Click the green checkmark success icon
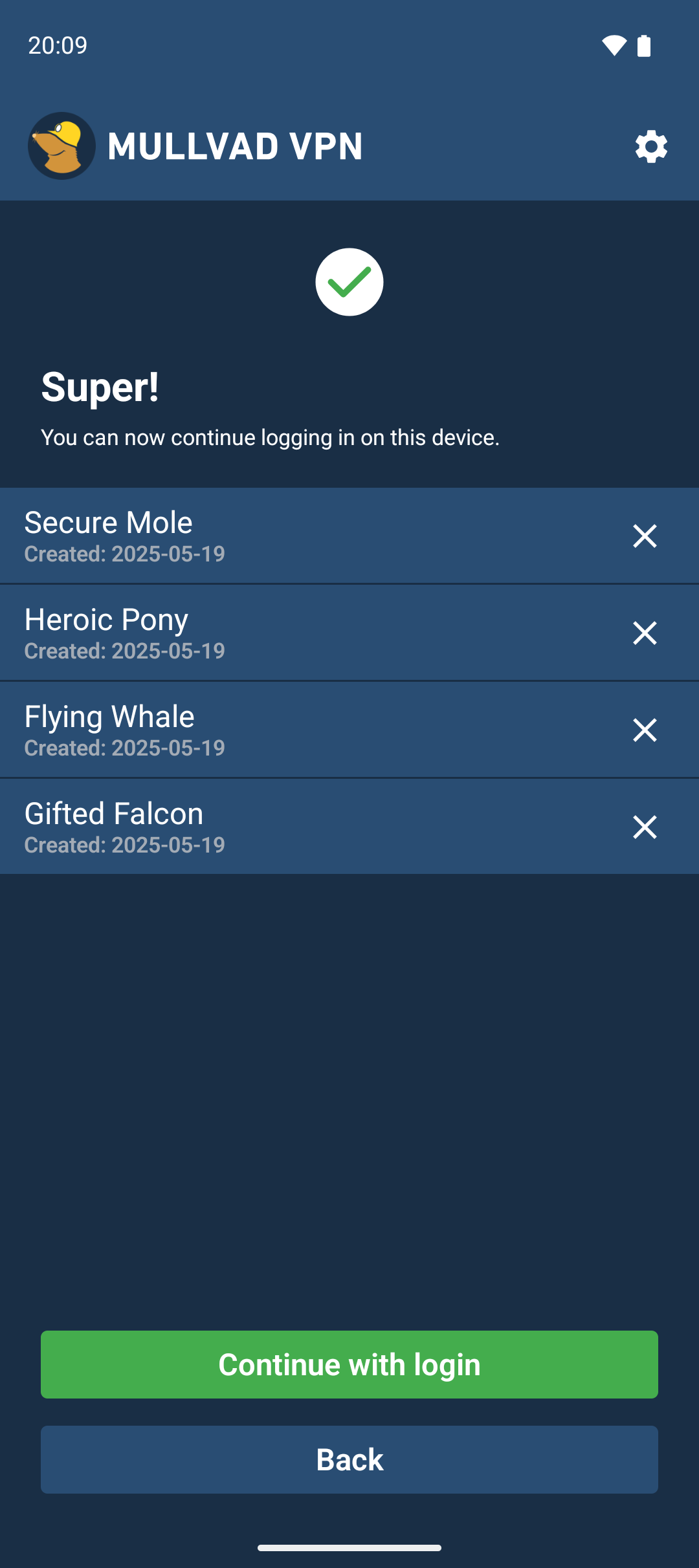 (349, 281)
